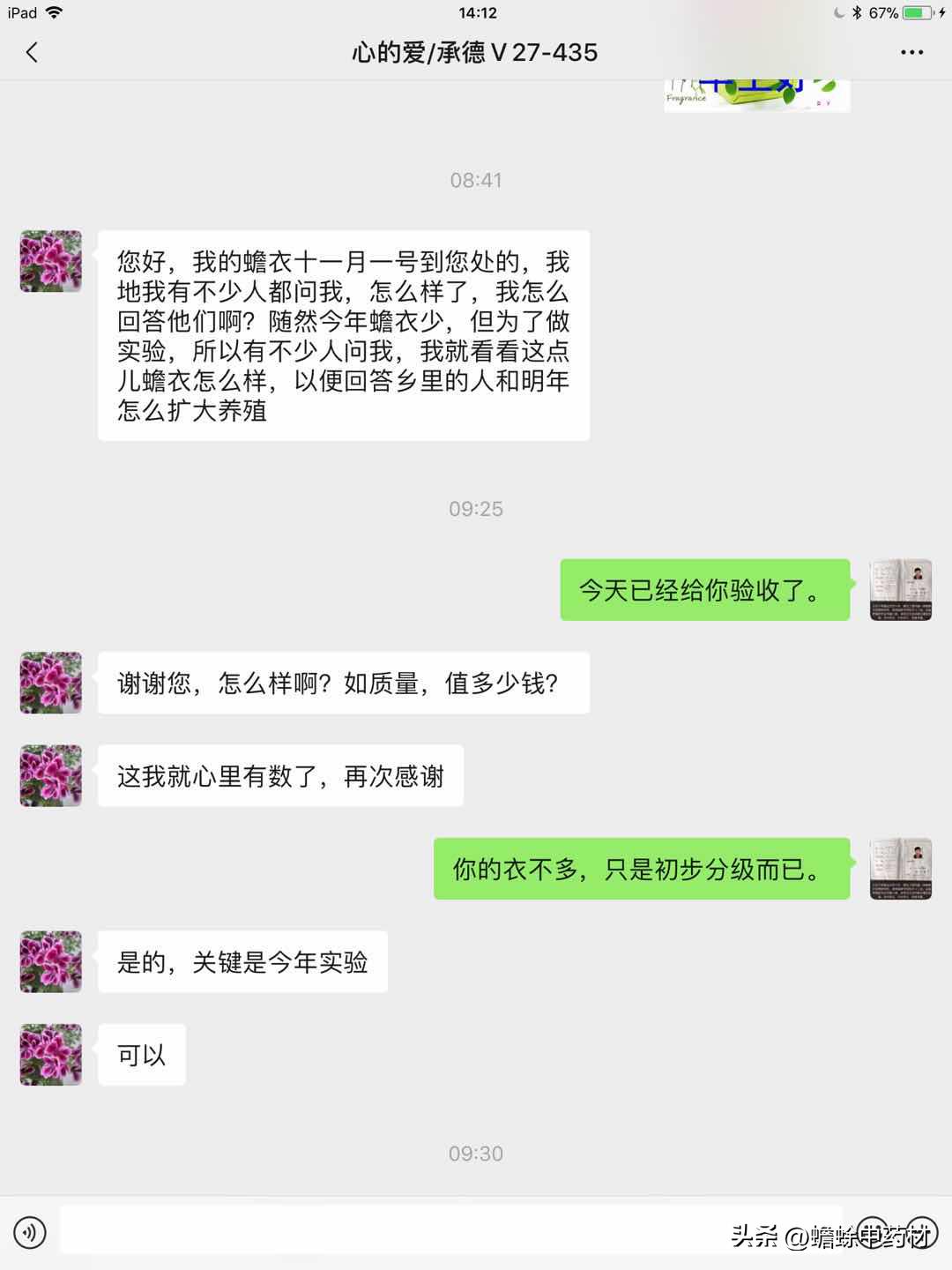Screen dimensions: 952x1270
Task: Open my avatar beside 今天已经给你验收了
Action: [x=900, y=590]
